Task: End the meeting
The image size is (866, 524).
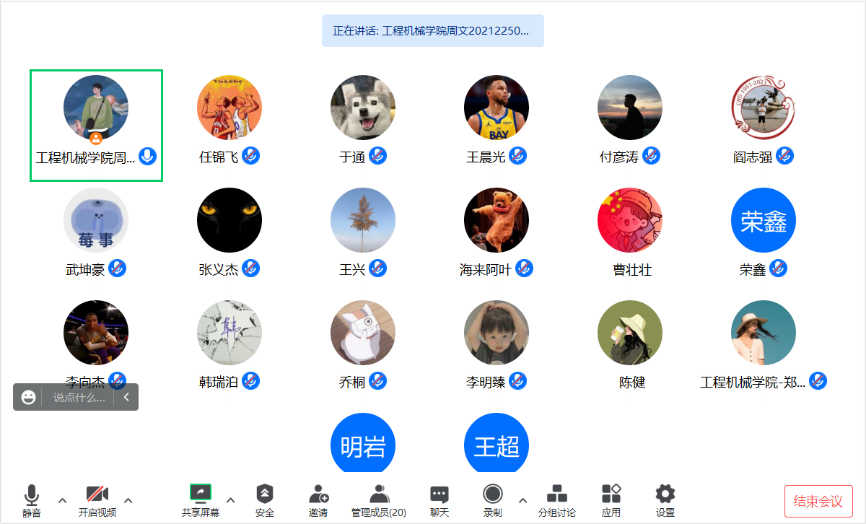Action: click(x=818, y=501)
